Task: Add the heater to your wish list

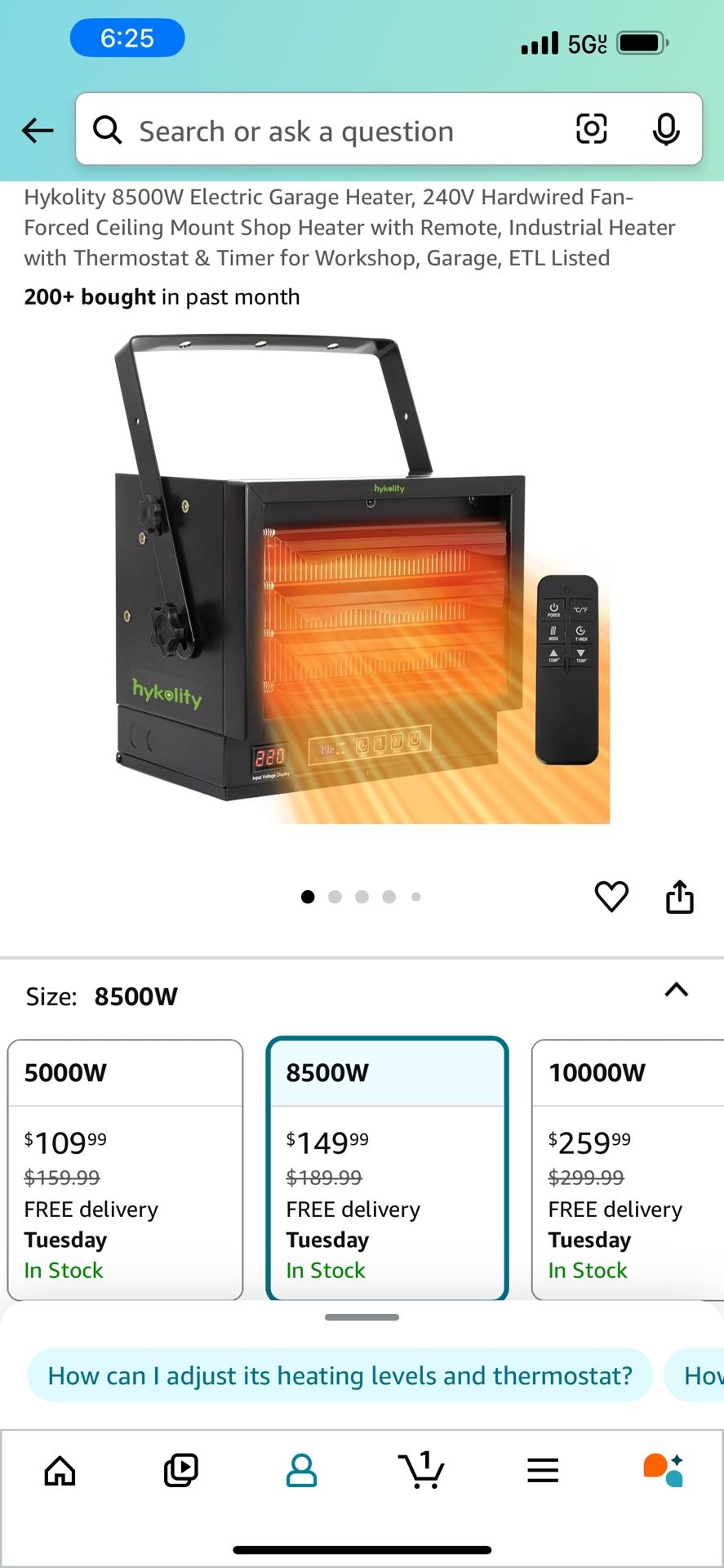Action: click(x=611, y=897)
